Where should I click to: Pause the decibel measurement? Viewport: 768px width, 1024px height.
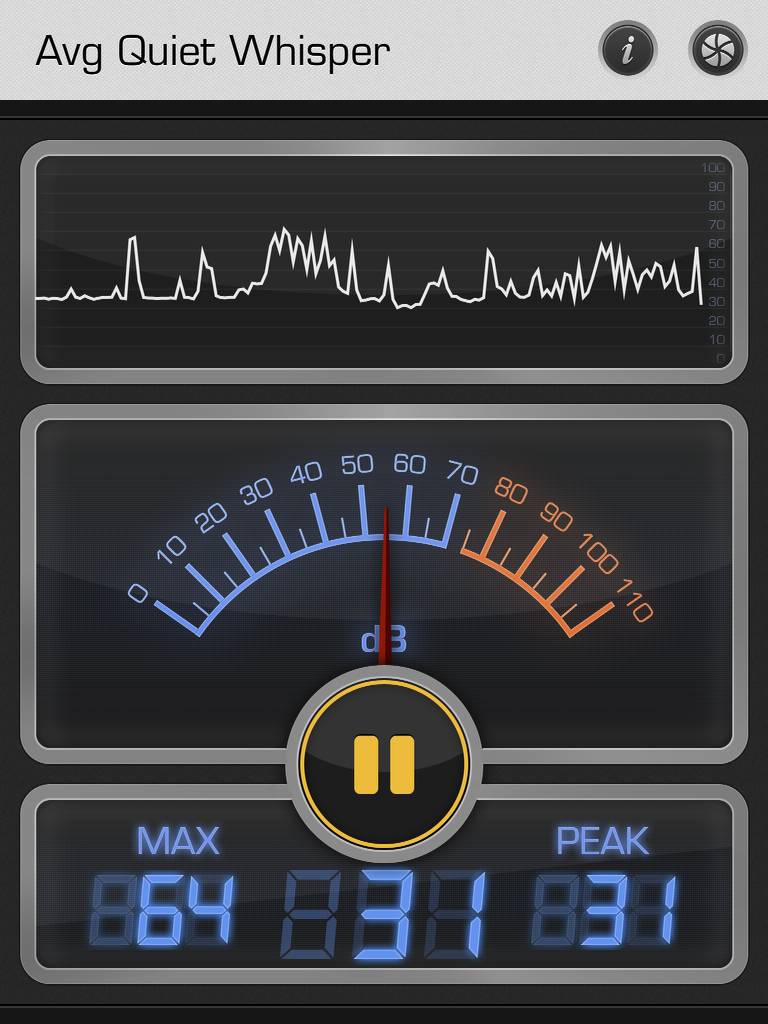384,764
